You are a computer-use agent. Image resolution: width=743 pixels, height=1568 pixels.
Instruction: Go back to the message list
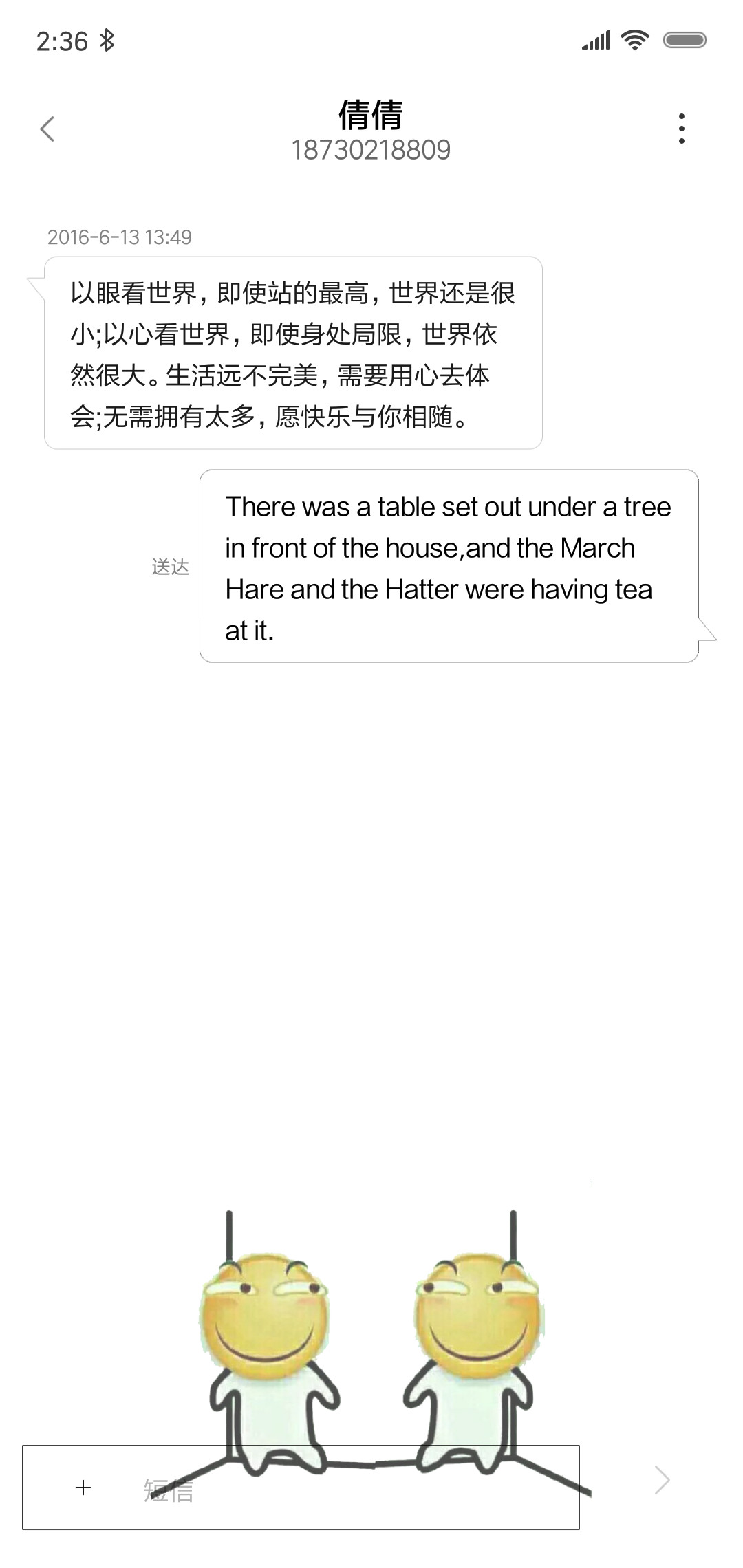click(47, 129)
